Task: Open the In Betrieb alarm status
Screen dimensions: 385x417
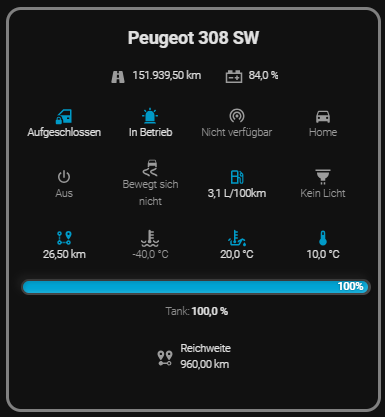Action: 150,123
